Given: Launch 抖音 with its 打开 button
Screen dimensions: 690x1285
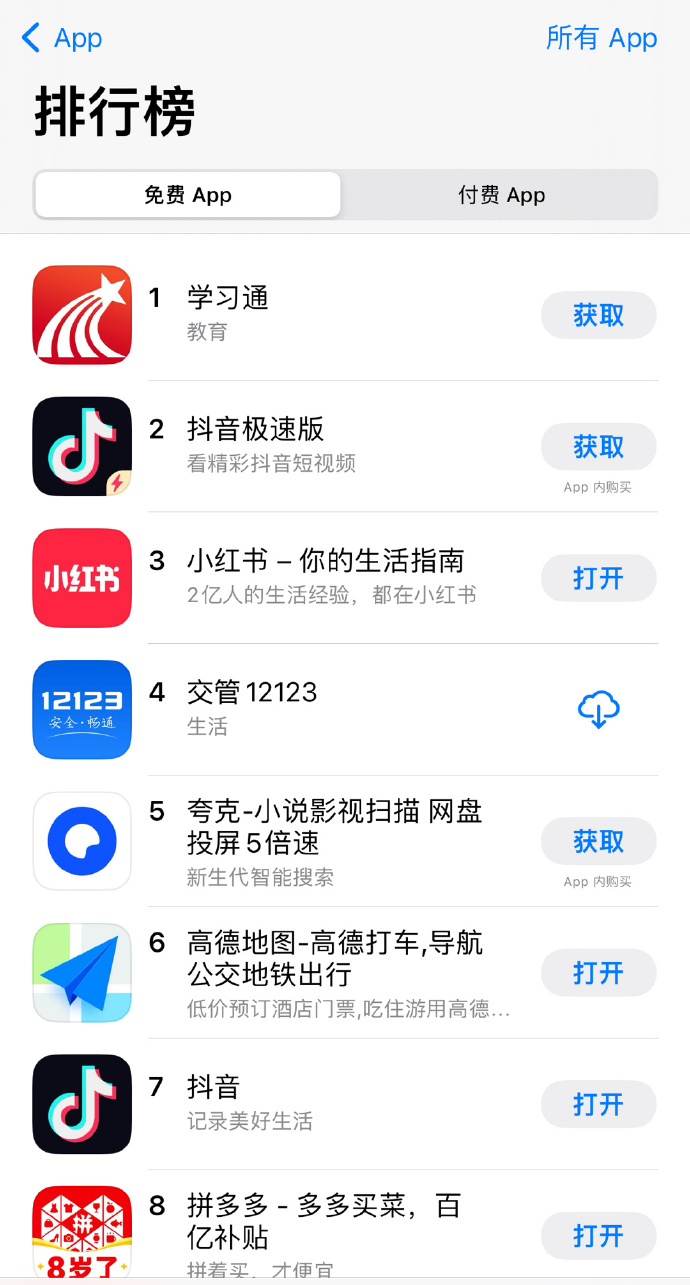Looking at the screenshot, I should 598,1105.
